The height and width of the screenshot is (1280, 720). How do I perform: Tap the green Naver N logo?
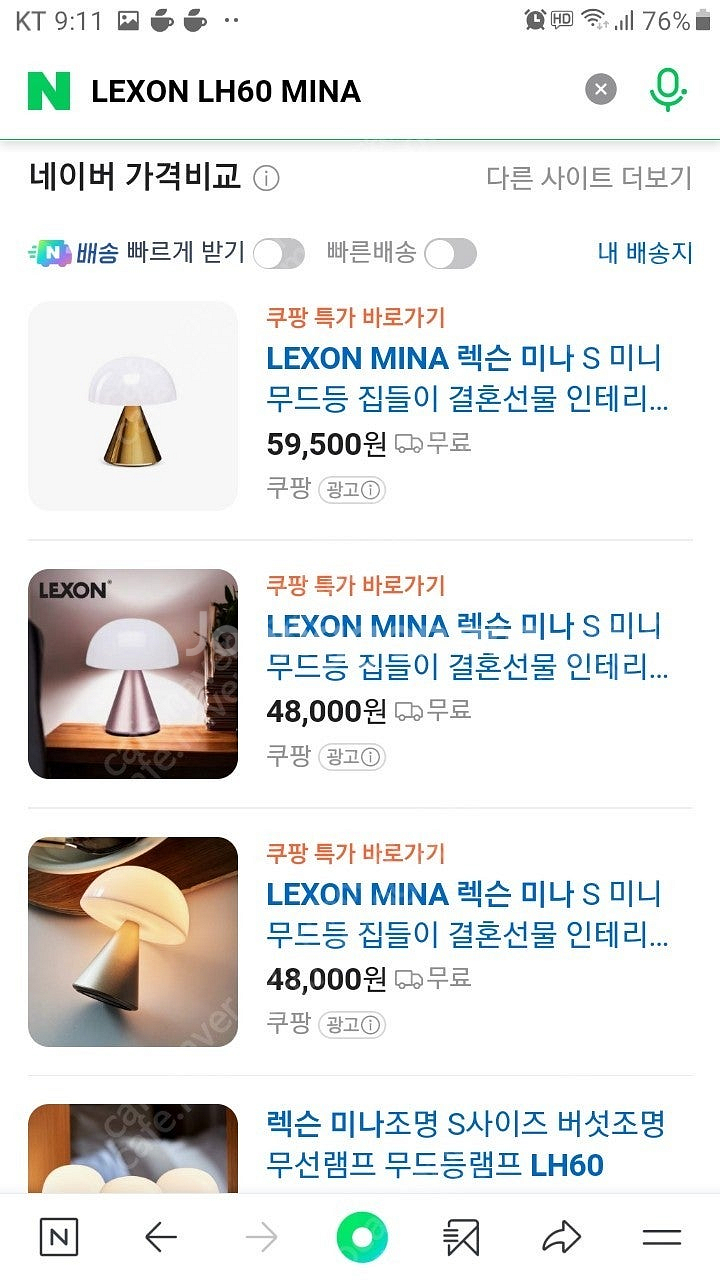pos(49,91)
